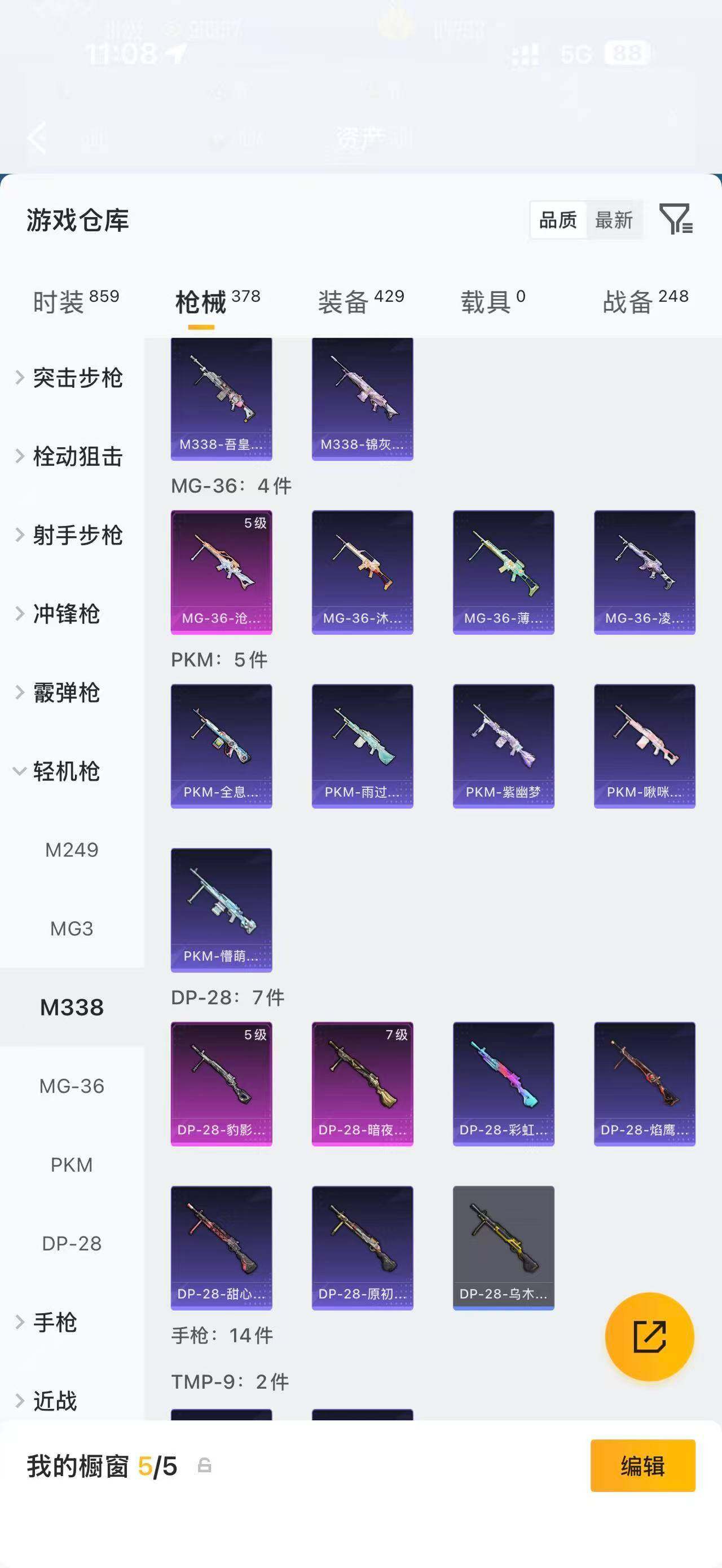
Task: Select DP-28 in the sidebar
Action: [x=72, y=1244]
